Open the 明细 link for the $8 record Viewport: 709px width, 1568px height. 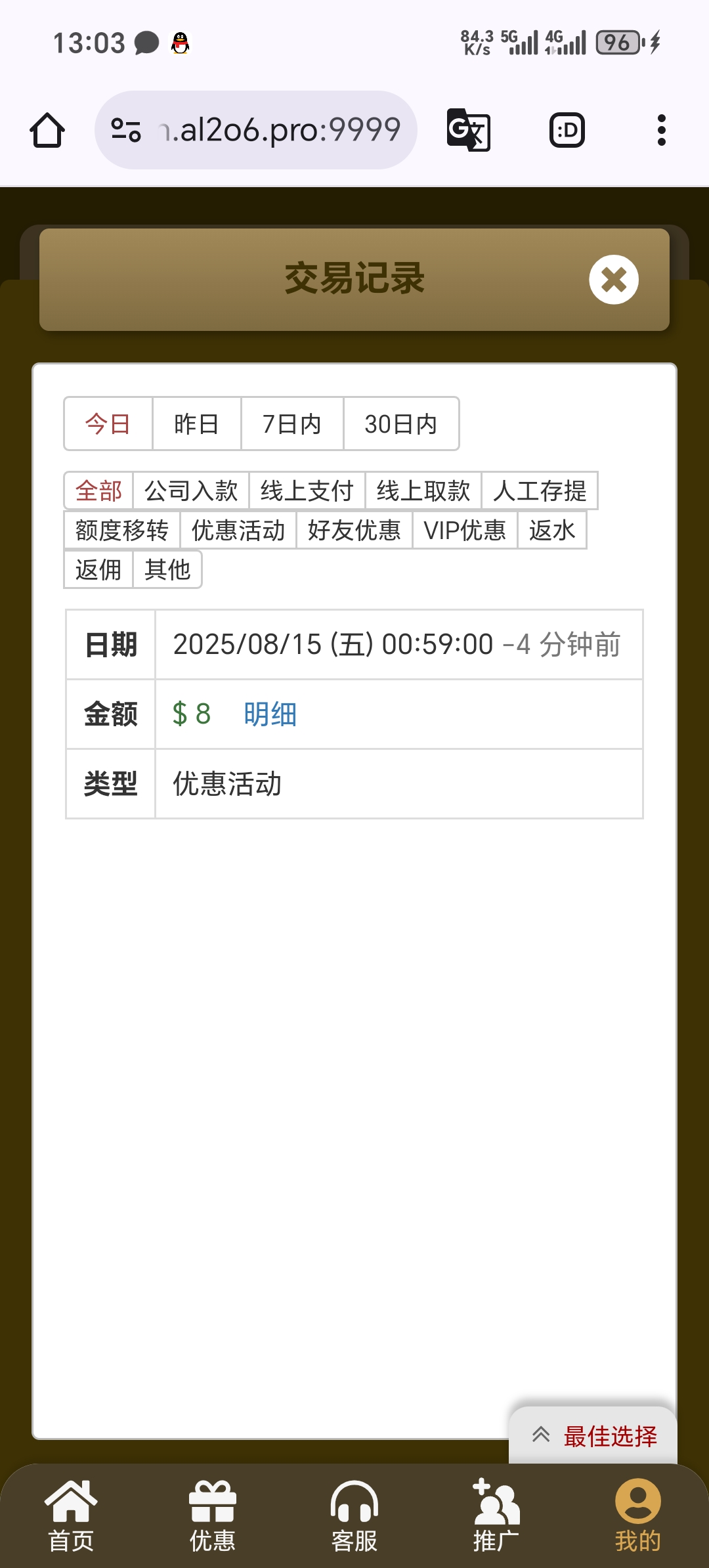tap(270, 714)
